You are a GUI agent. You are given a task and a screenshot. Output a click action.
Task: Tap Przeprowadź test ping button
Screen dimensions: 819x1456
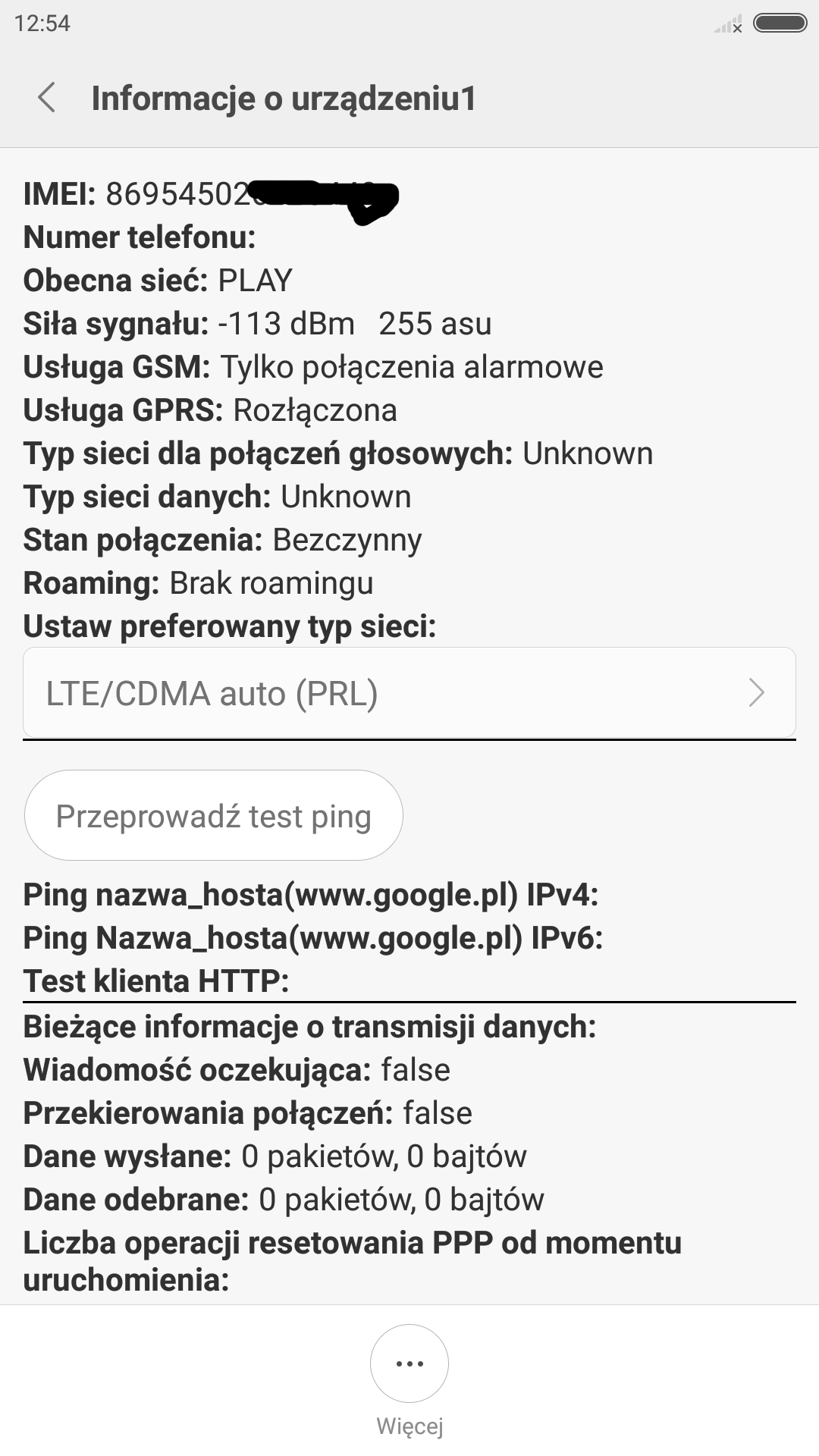(x=214, y=816)
